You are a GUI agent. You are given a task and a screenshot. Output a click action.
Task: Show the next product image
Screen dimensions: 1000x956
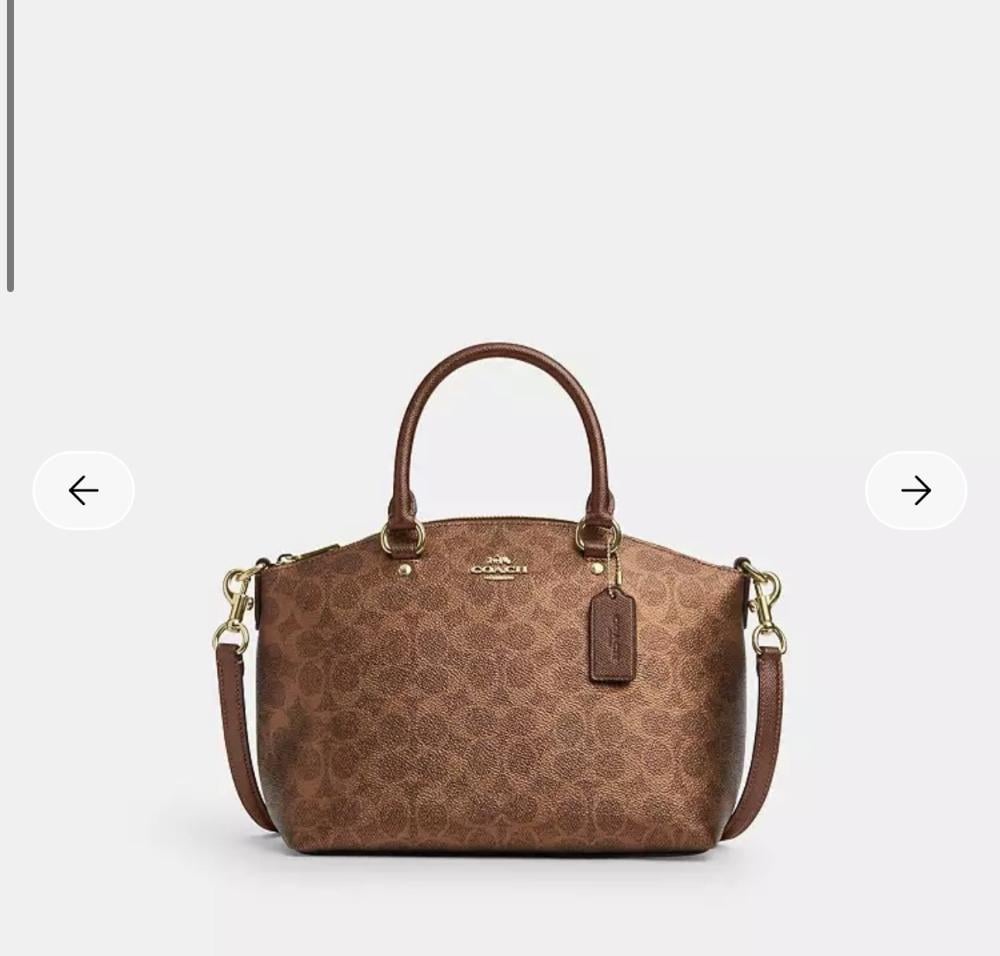tap(915, 490)
